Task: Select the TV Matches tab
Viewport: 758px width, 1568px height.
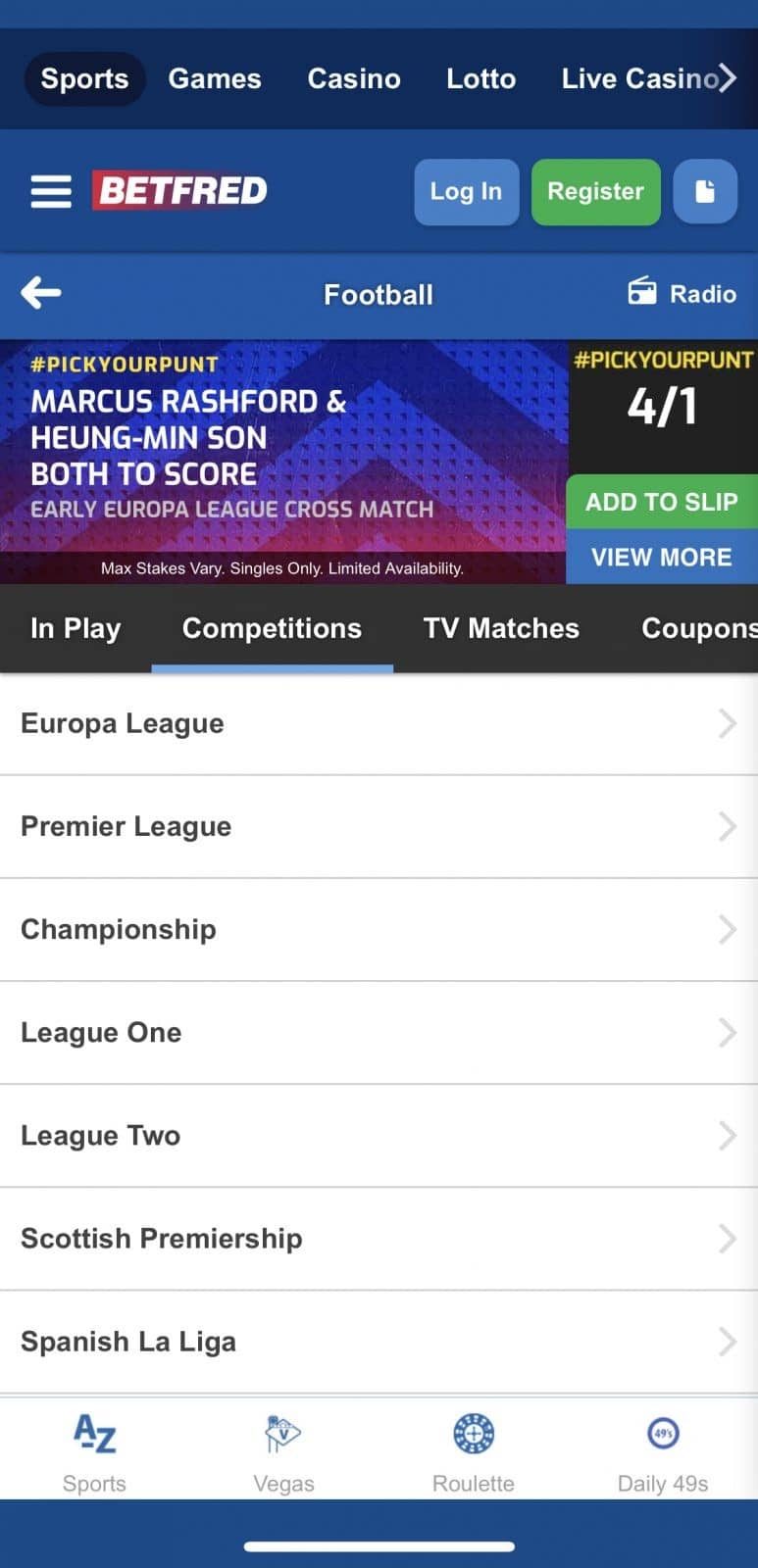Action: click(x=501, y=628)
